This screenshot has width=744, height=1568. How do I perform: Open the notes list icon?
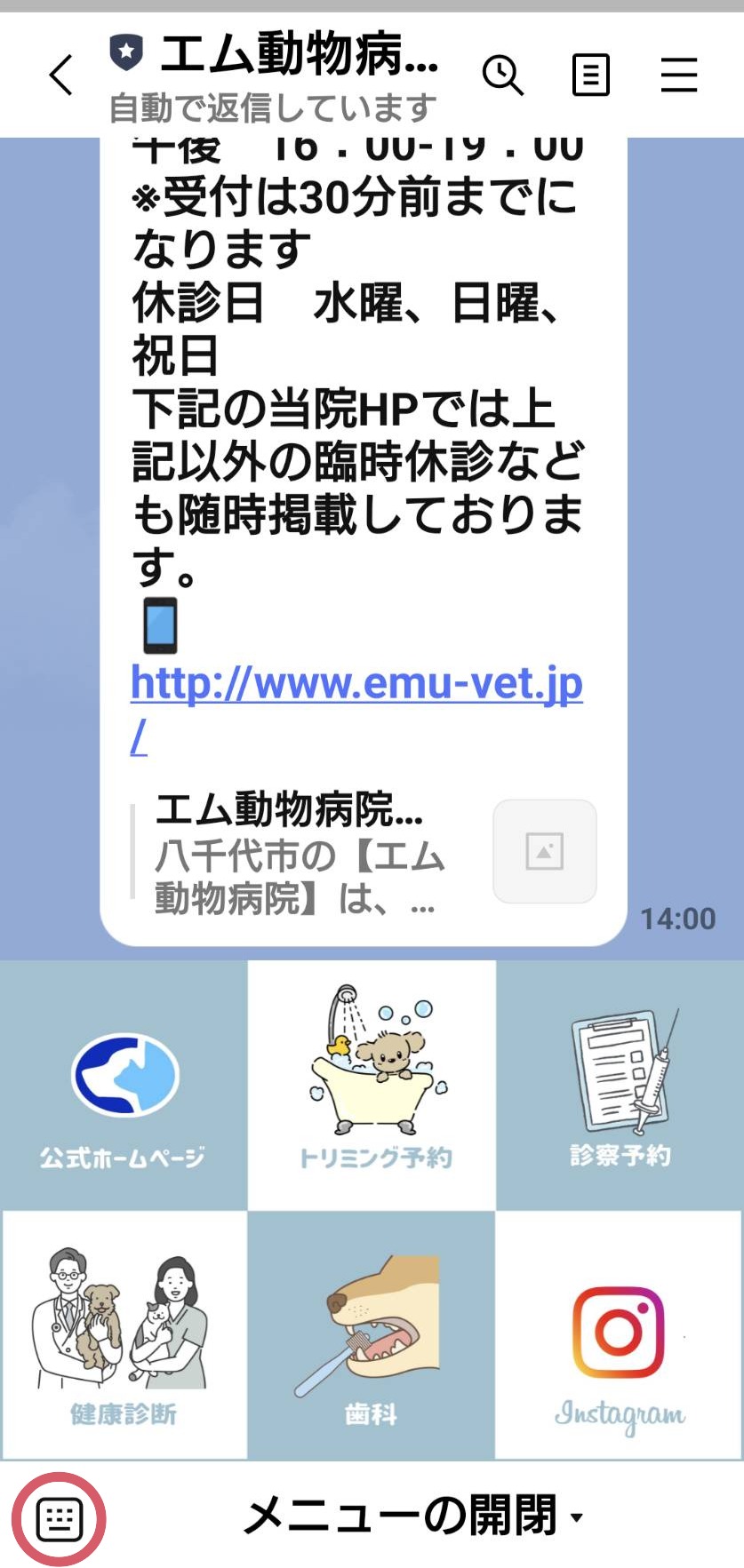tap(590, 75)
